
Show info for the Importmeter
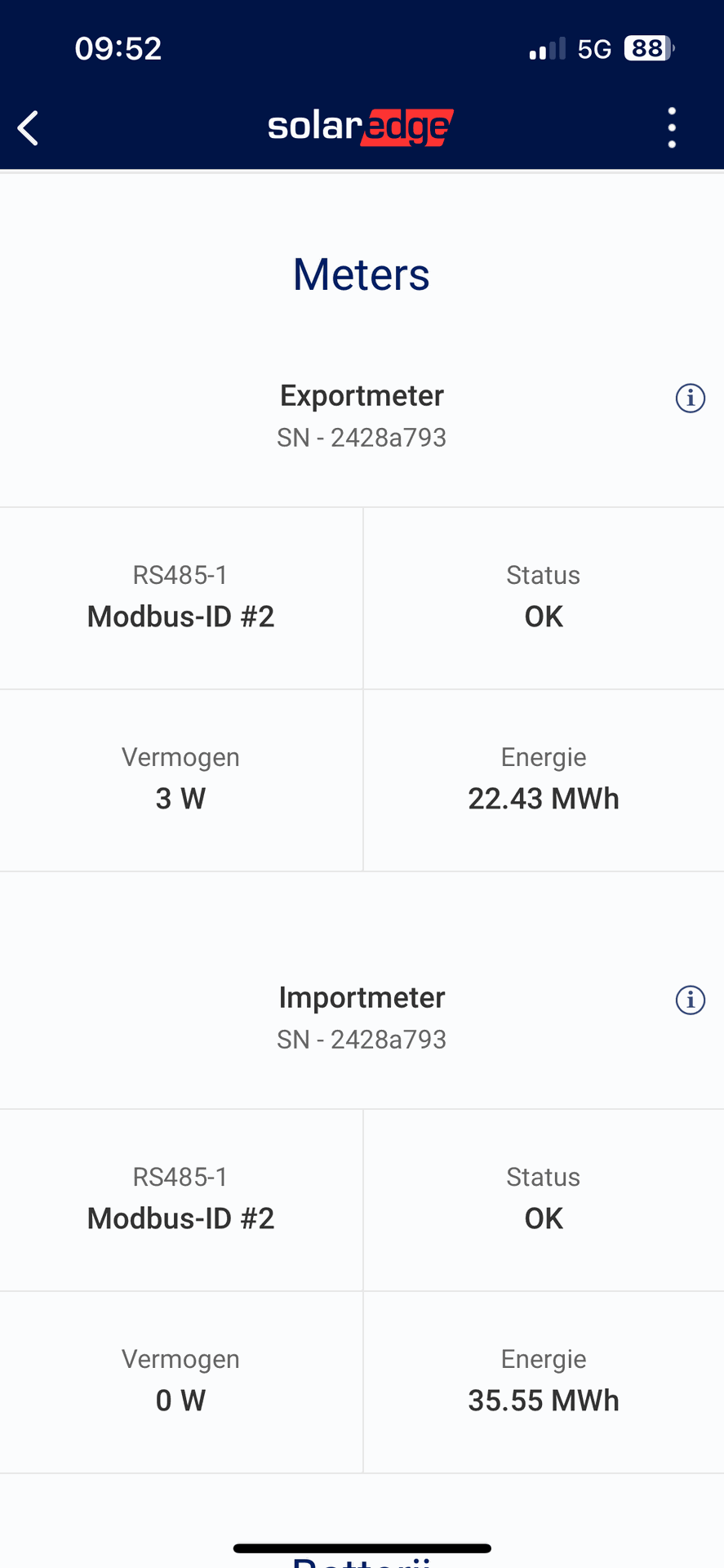690,1000
